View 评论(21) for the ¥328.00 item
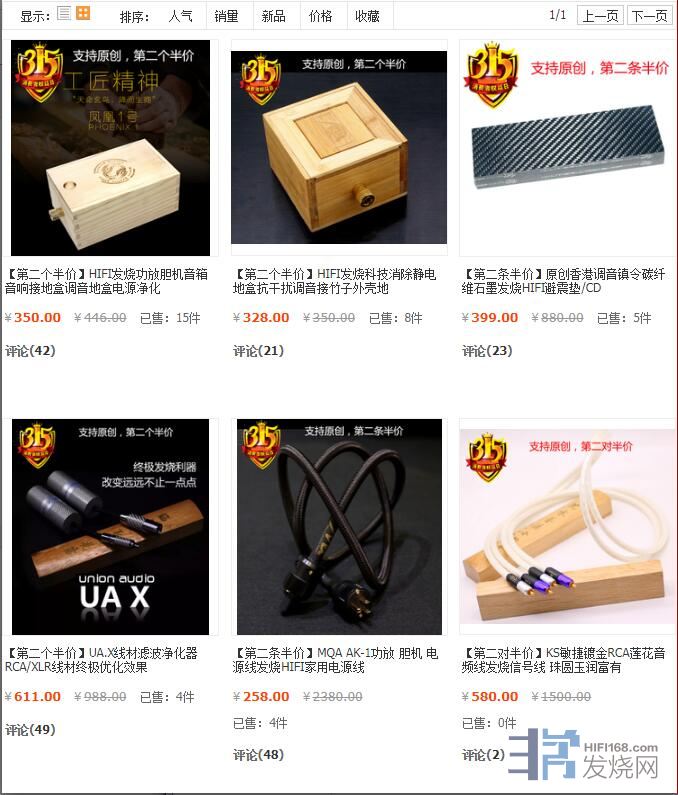This screenshot has height=795, width=678. 258,351
